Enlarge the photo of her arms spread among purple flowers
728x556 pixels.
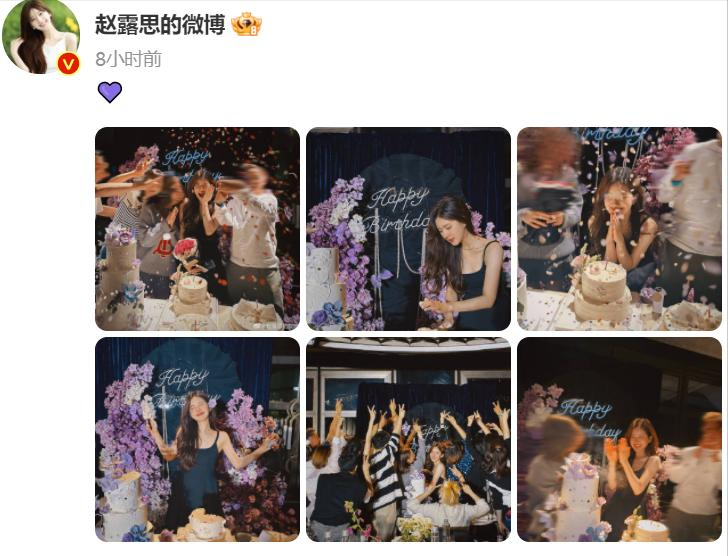pyautogui.click(x=197, y=439)
